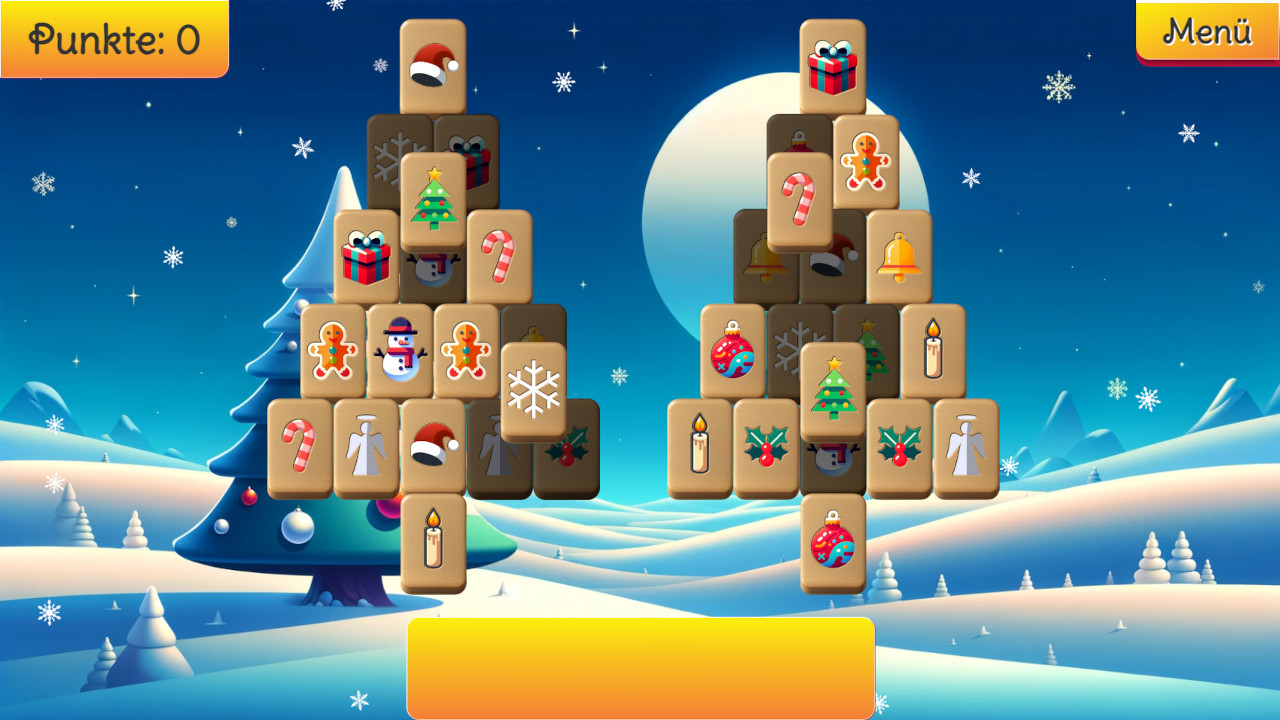Open the Menü button
This screenshot has height=720, width=1280.
[x=1207, y=32]
